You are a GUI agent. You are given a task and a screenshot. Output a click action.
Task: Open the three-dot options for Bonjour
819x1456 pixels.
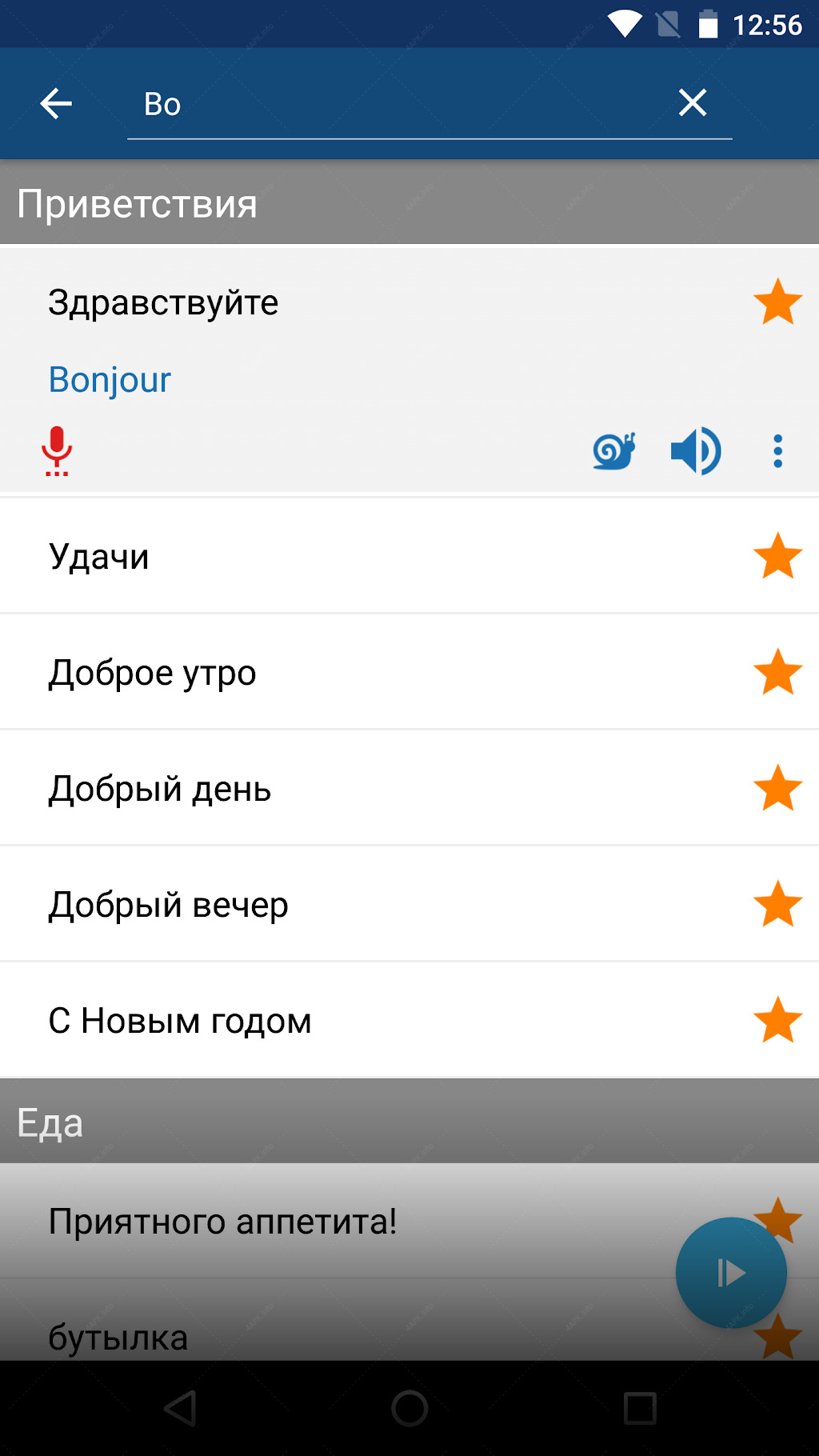click(777, 451)
